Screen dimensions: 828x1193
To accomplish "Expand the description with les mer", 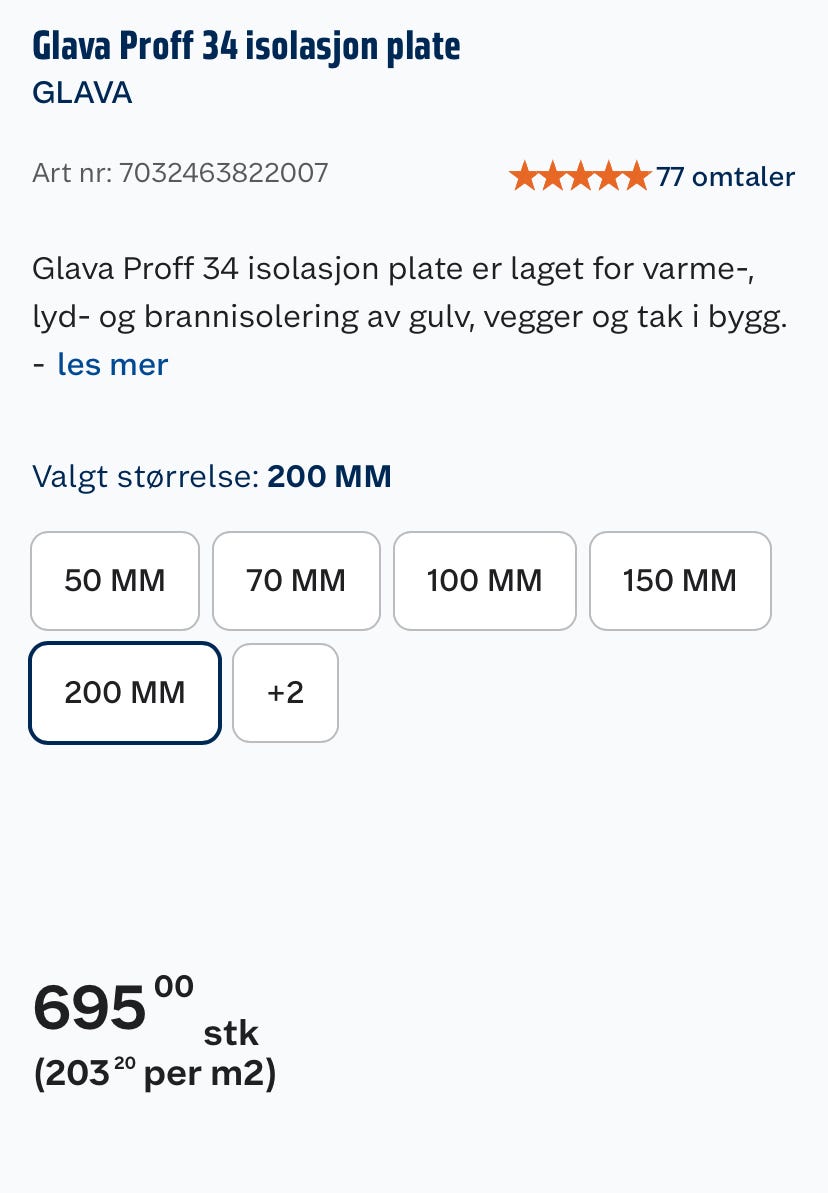I will [x=112, y=364].
